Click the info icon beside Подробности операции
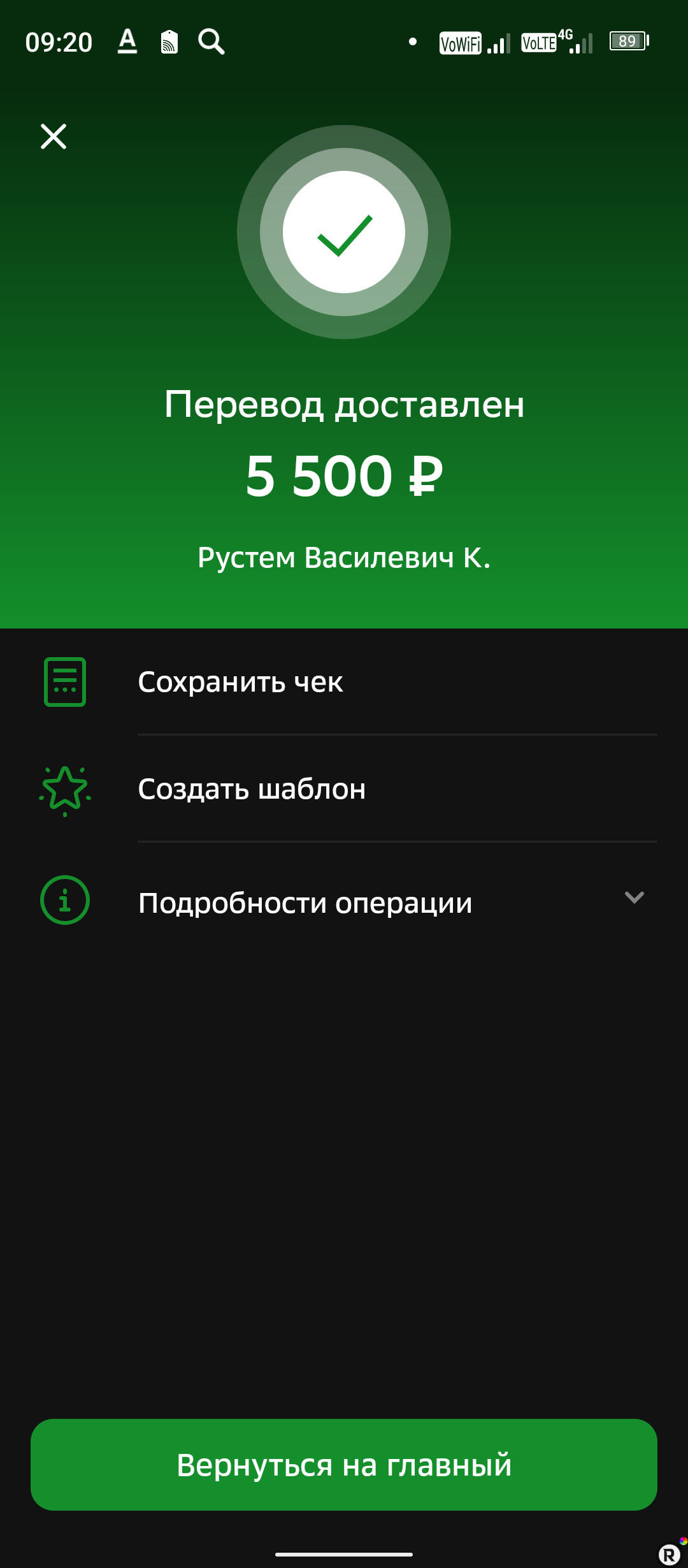Screen dimensions: 688x1568 64,900
